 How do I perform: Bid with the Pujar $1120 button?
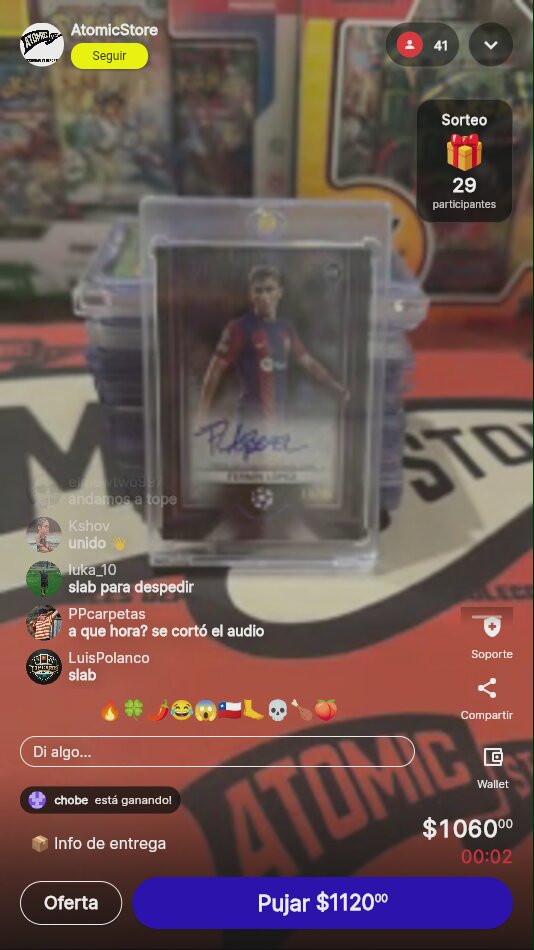(323, 903)
